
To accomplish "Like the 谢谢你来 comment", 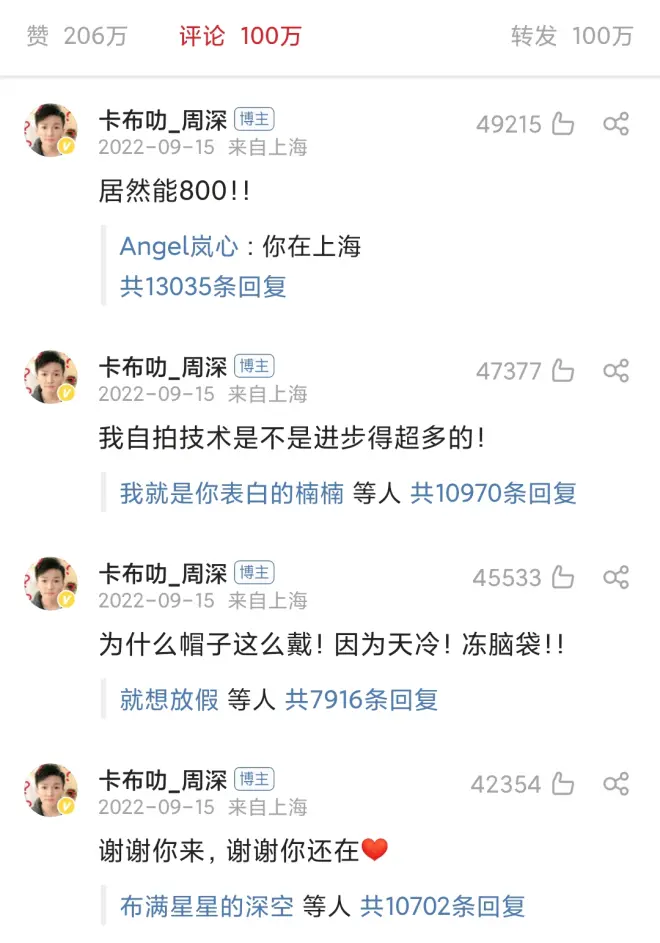I will click(x=563, y=784).
